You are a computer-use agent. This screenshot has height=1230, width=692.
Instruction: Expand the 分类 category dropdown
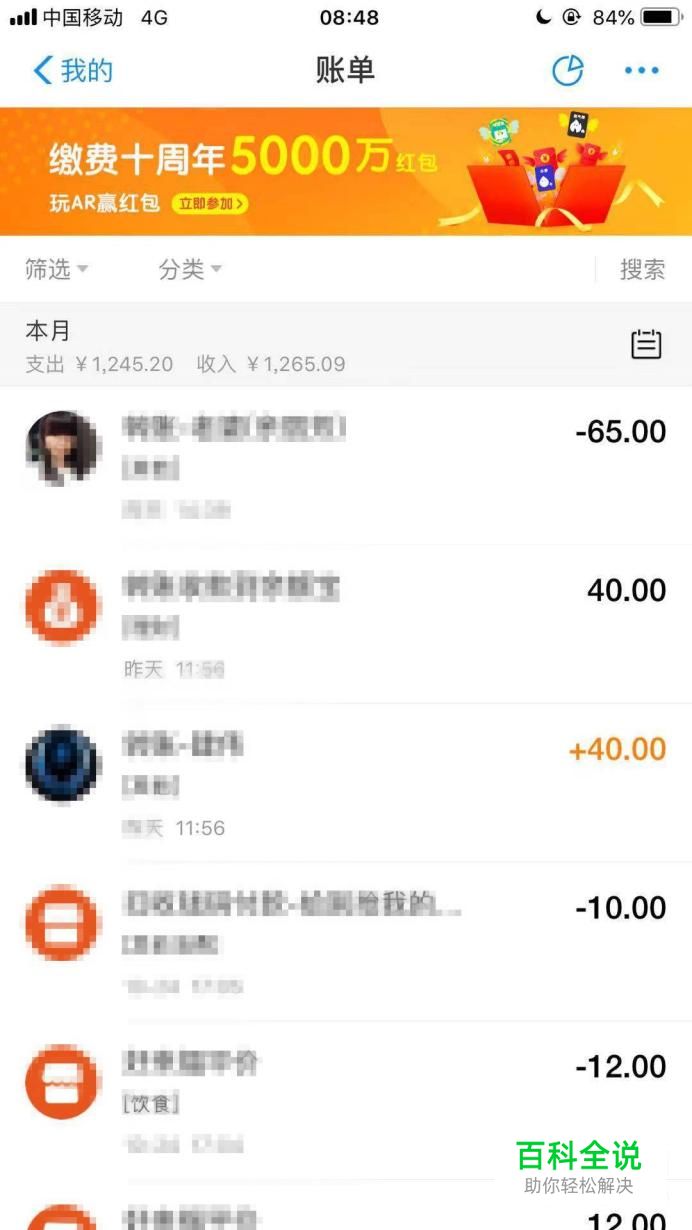[x=189, y=269]
